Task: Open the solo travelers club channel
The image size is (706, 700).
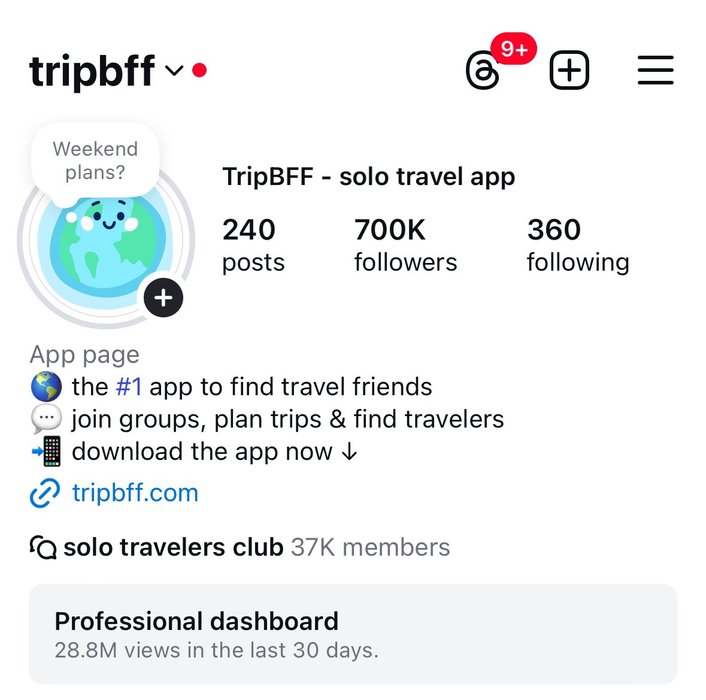Action: coord(173,548)
